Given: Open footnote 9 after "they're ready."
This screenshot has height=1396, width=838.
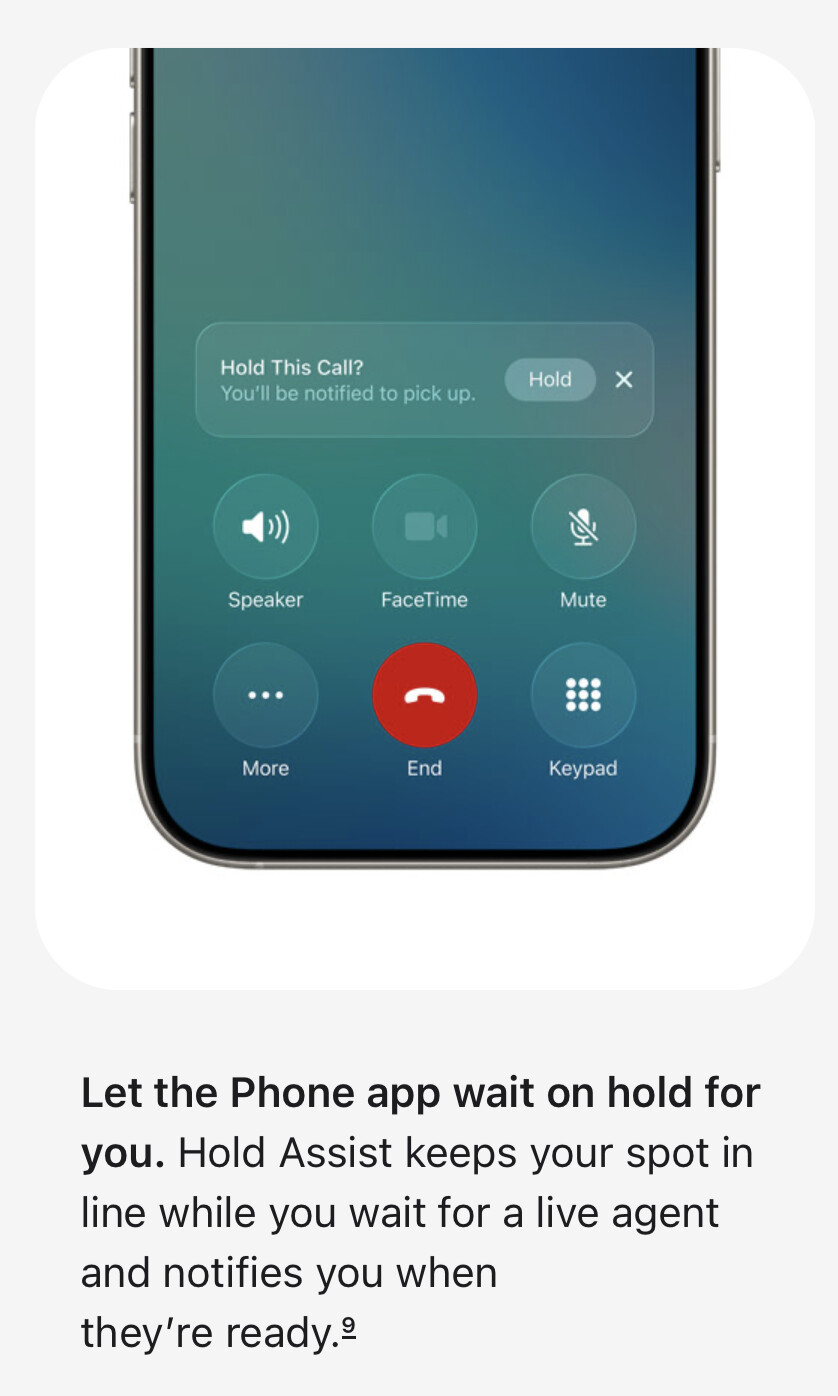Looking at the screenshot, I should (348, 1327).
